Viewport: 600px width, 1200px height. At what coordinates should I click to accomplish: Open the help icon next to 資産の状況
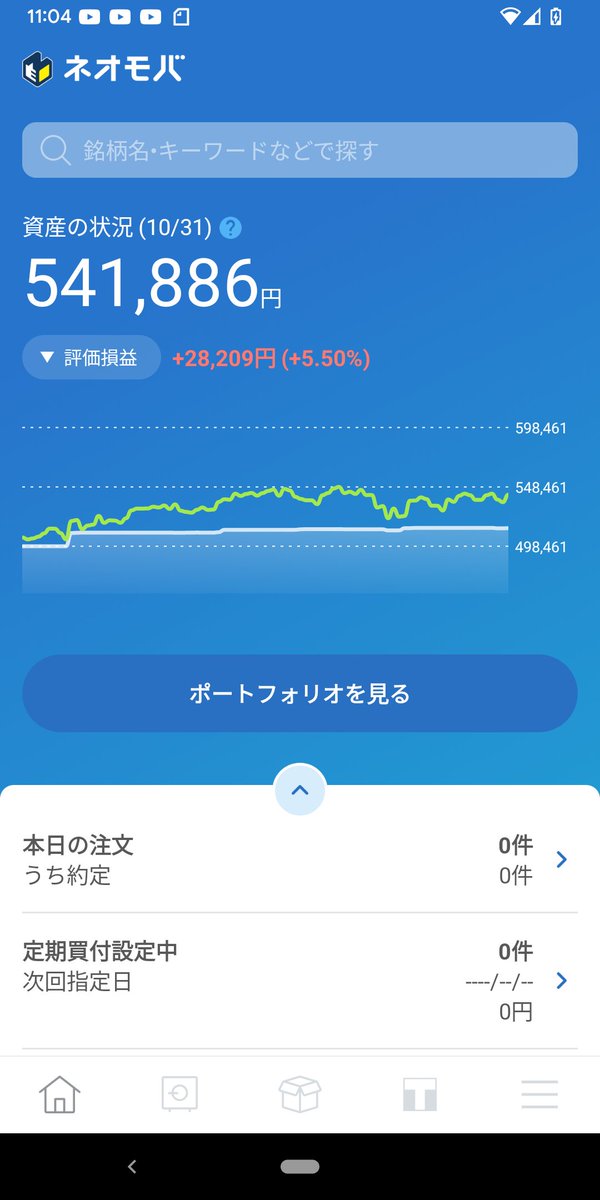coord(231,228)
